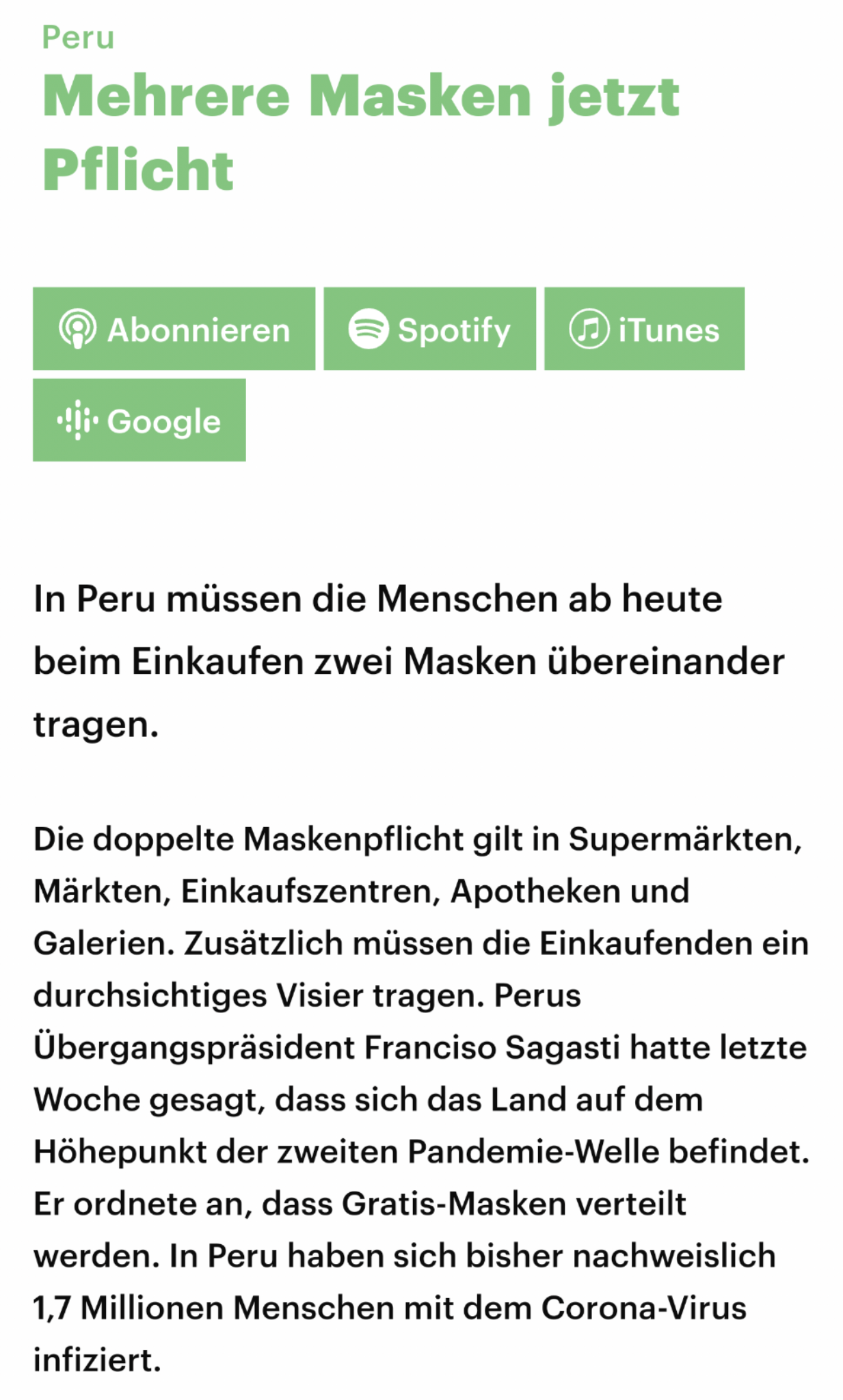The width and height of the screenshot is (843, 1400).
Task: Open the podcast on Spotify
Action: 429,329
